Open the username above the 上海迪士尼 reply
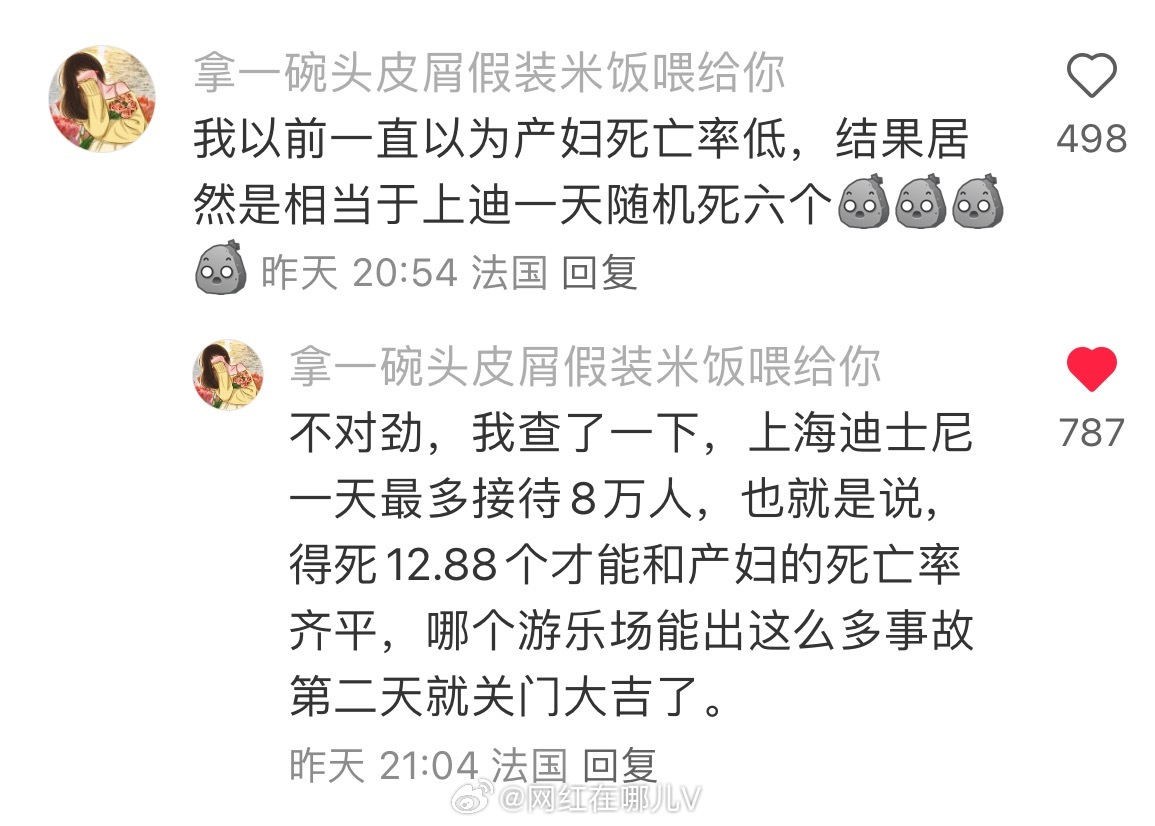Screen dimensions: 1155x826 tap(585, 368)
